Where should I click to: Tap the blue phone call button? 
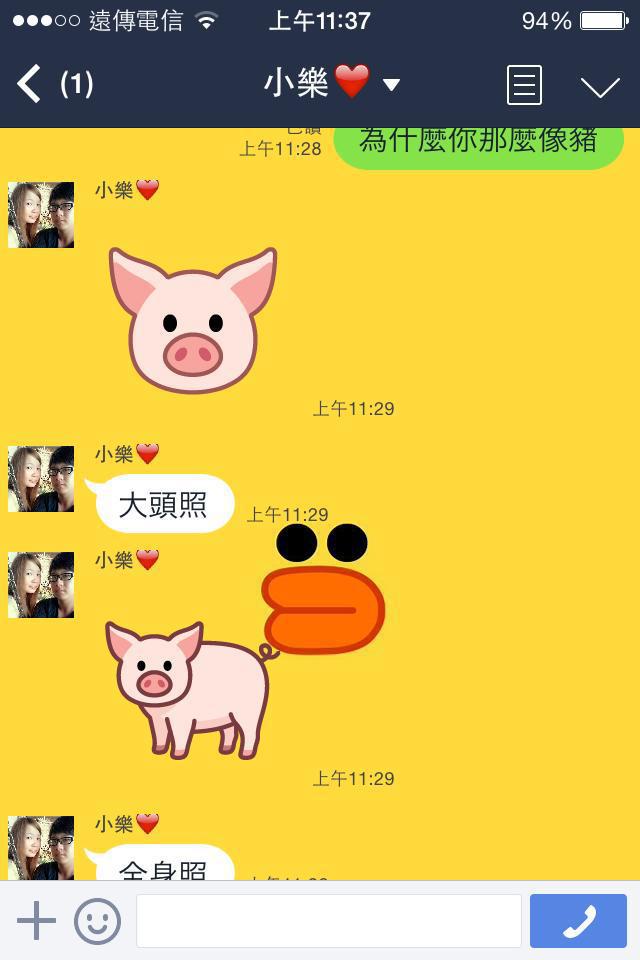tap(578, 920)
